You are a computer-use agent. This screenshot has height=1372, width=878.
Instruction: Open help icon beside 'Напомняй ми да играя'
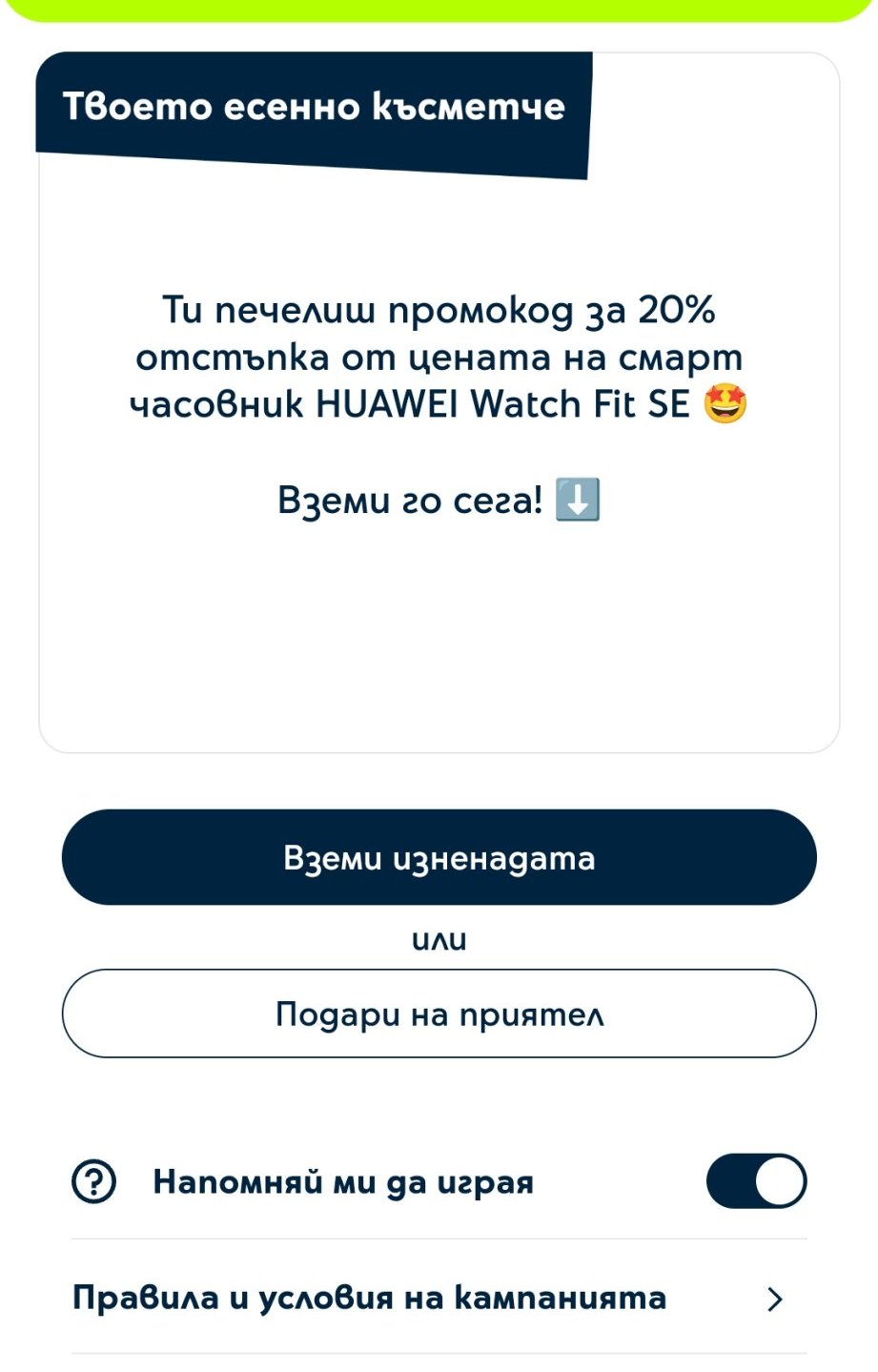[94, 1182]
